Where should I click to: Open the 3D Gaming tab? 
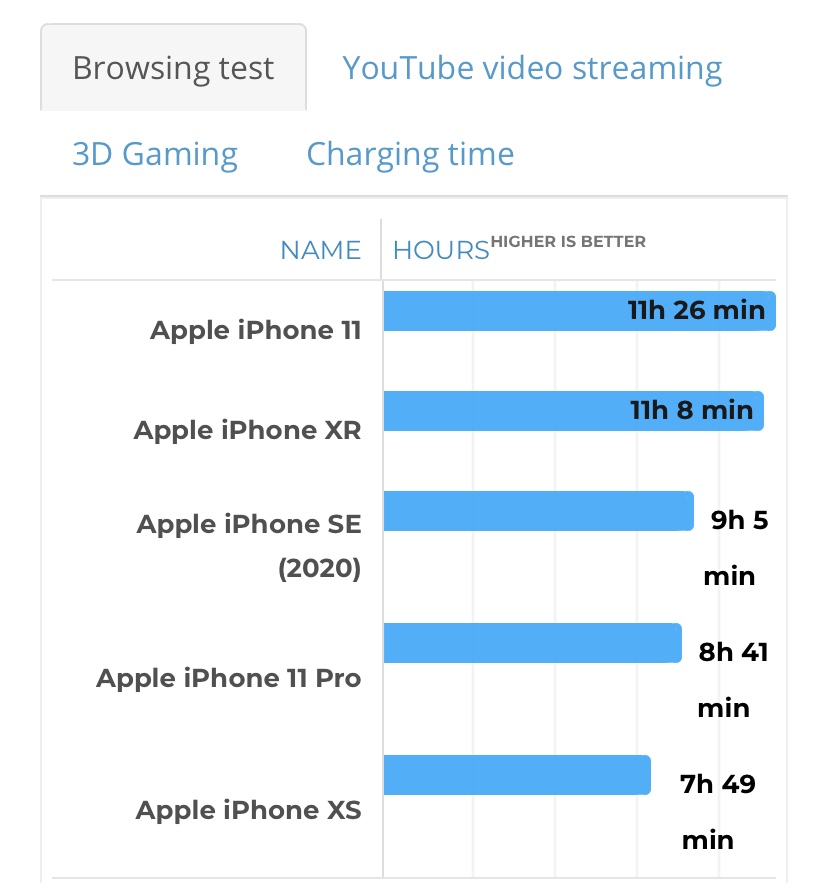click(155, 154)
